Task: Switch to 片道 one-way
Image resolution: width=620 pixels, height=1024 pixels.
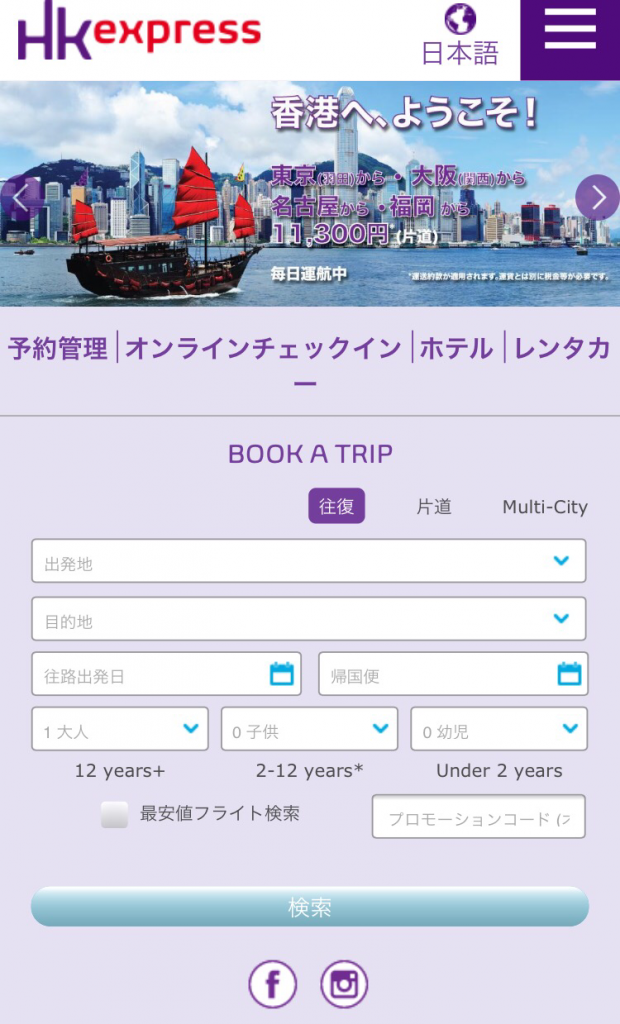Action: pos(434,506)
